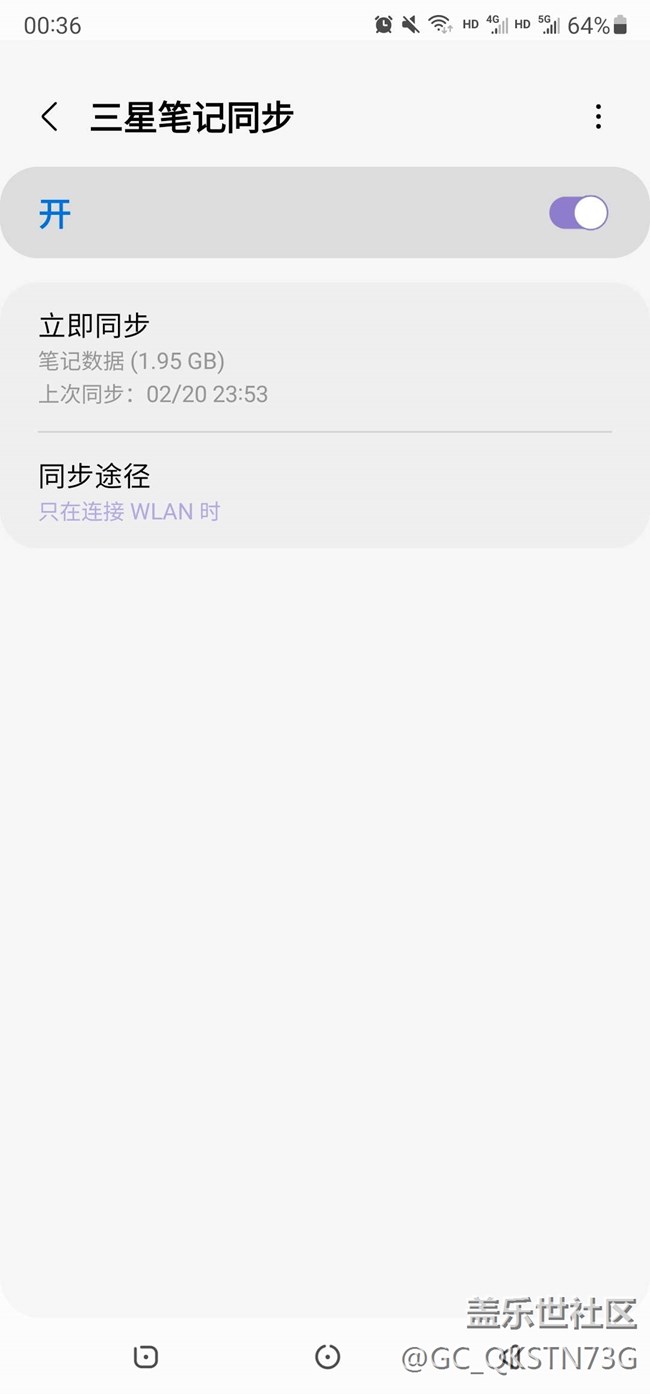650x1394 pixels.
Task: Go back from Samsung Notes sync
Action: click(x=49, y=117)
